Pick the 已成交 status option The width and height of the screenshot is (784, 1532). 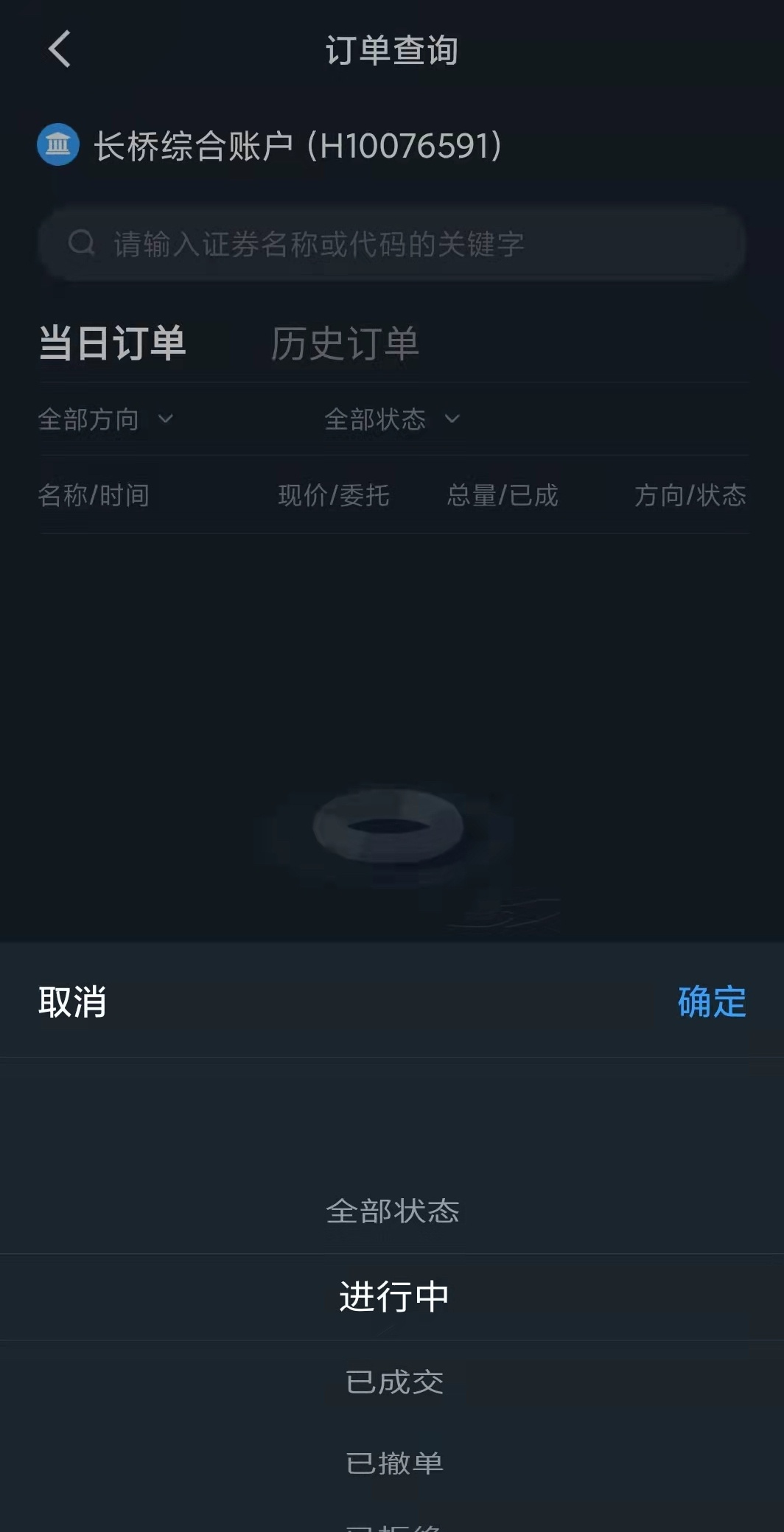click(x=394, y=1382)
